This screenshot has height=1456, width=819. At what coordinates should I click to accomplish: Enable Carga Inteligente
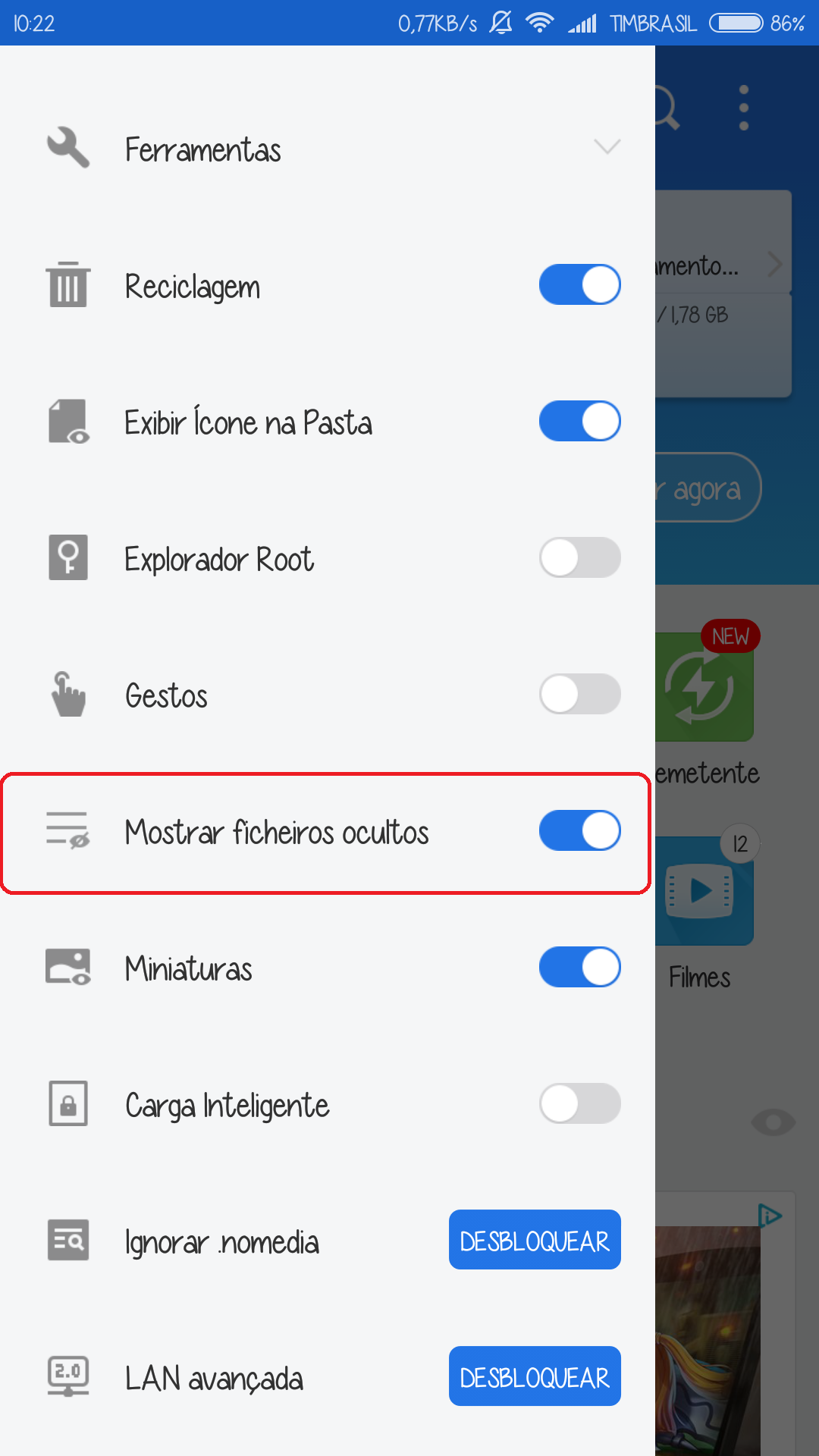[x=580, y=1103]
